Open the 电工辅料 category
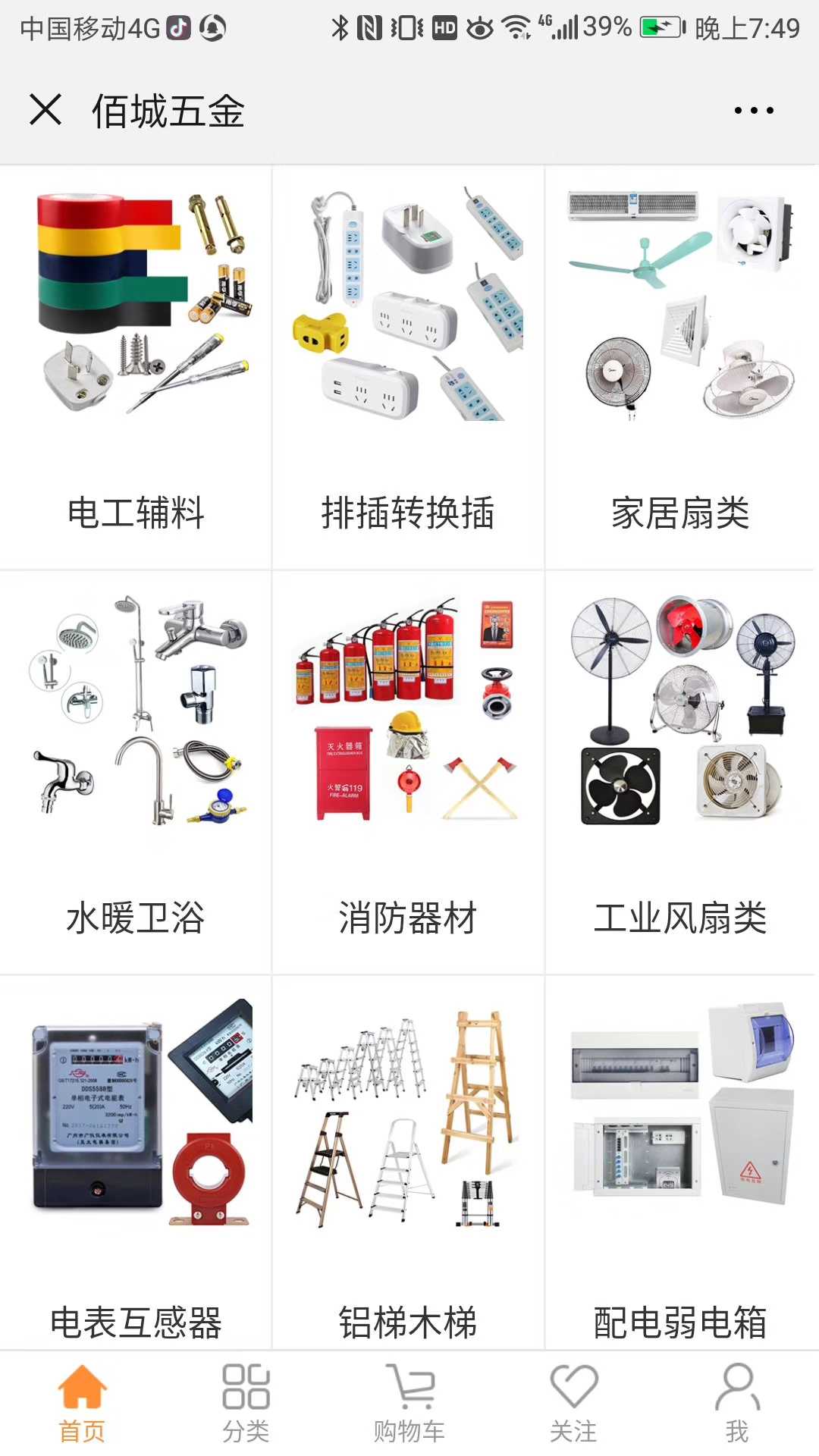 pyautogui.click(x=136, y=367)
